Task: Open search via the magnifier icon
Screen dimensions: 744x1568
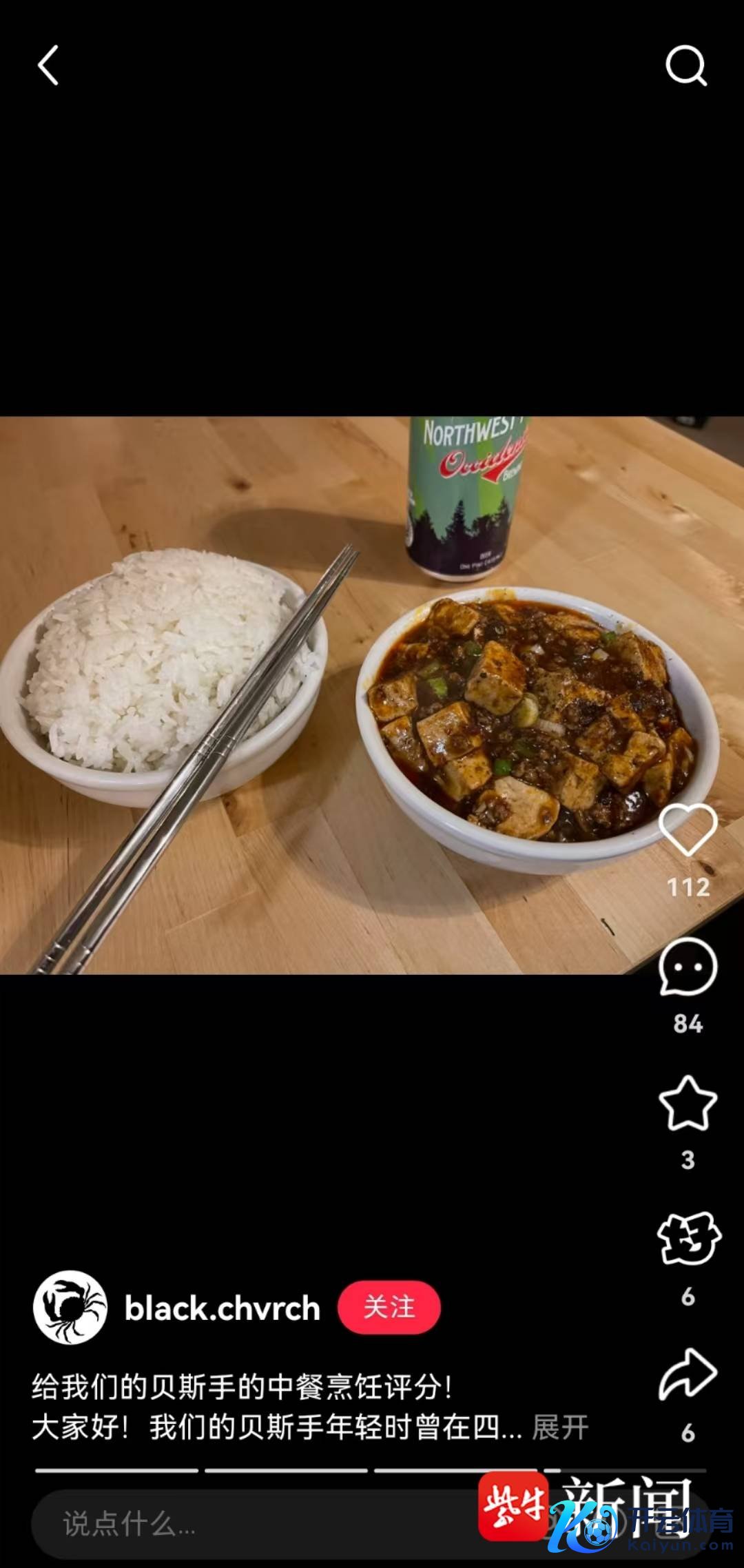Action: [x=686, y=66]
